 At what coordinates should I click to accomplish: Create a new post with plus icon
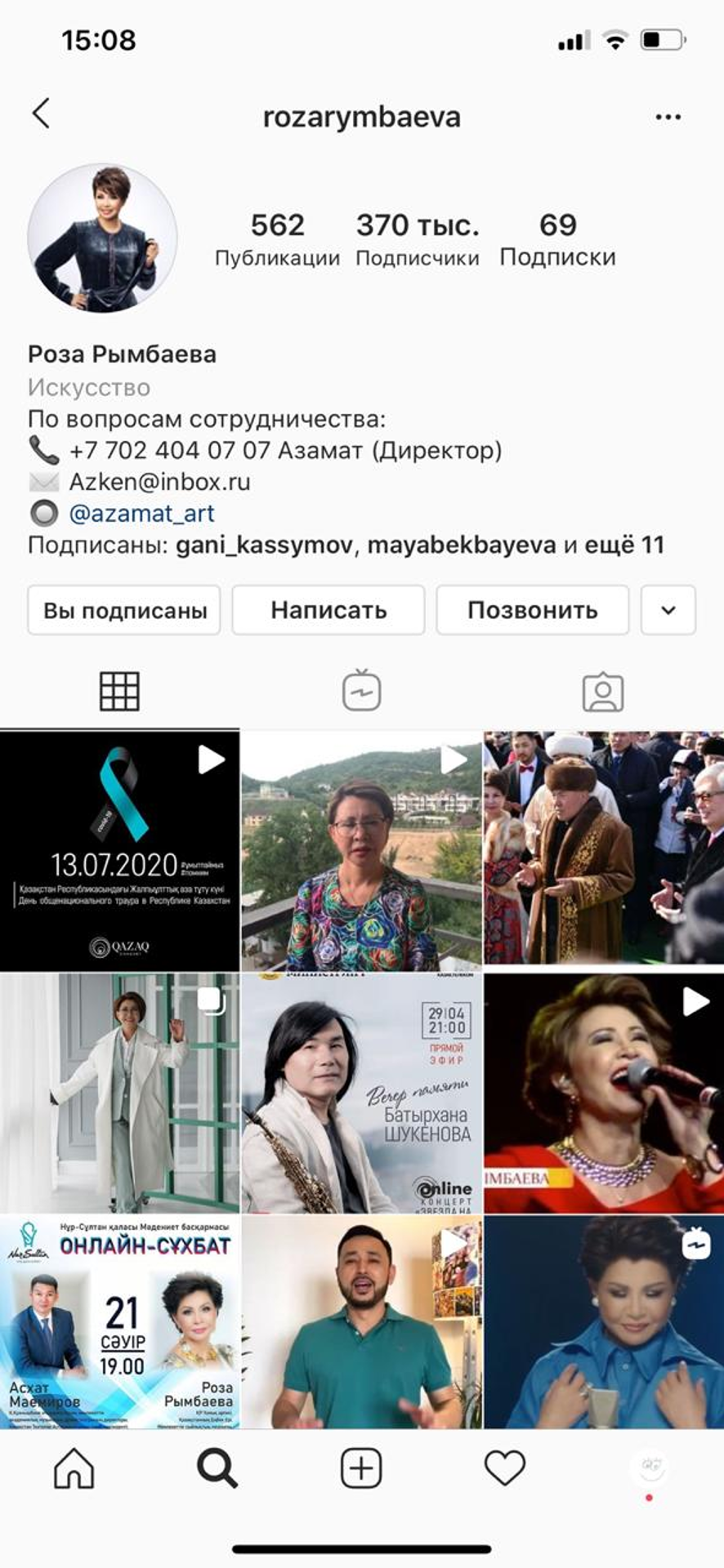point(361,1469)
